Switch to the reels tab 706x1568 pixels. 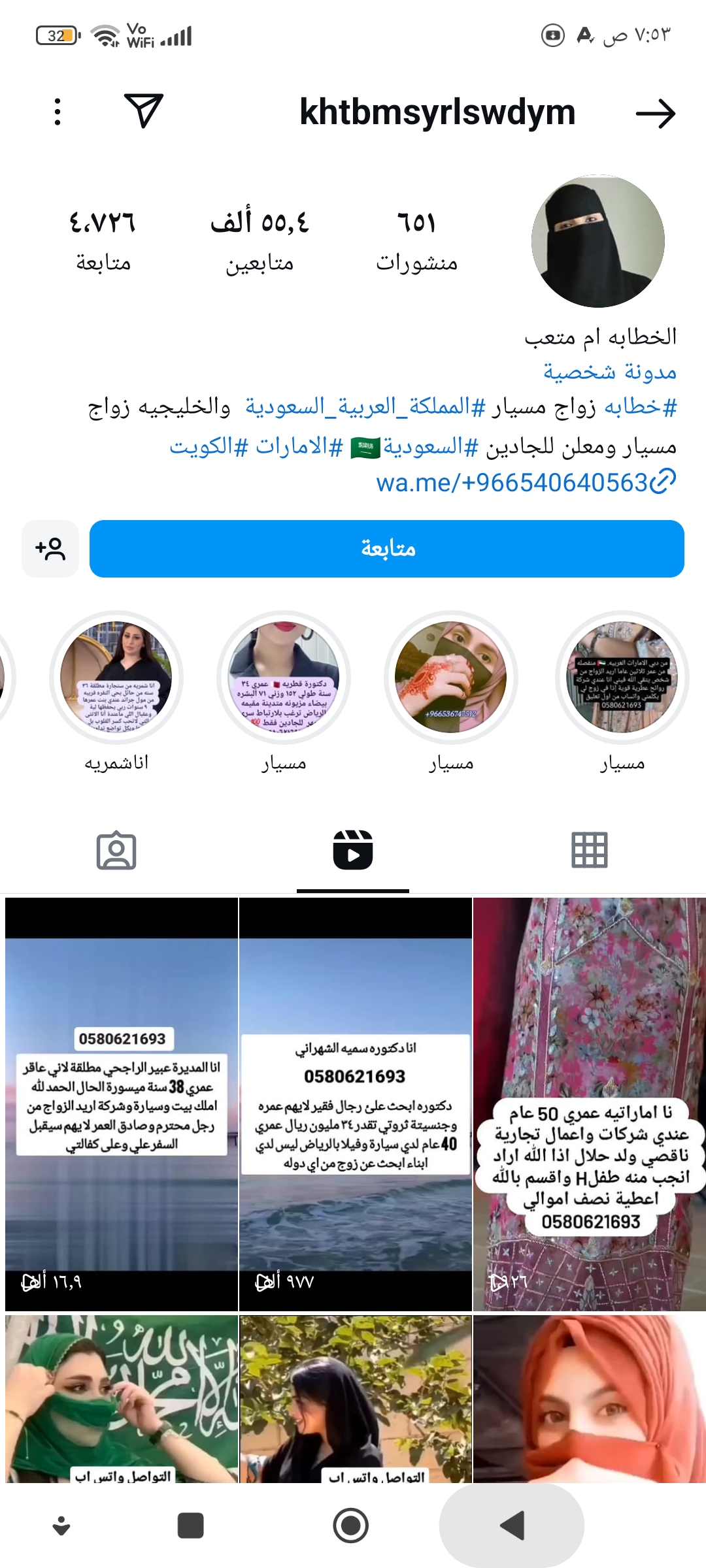click(x=353, y=850)
